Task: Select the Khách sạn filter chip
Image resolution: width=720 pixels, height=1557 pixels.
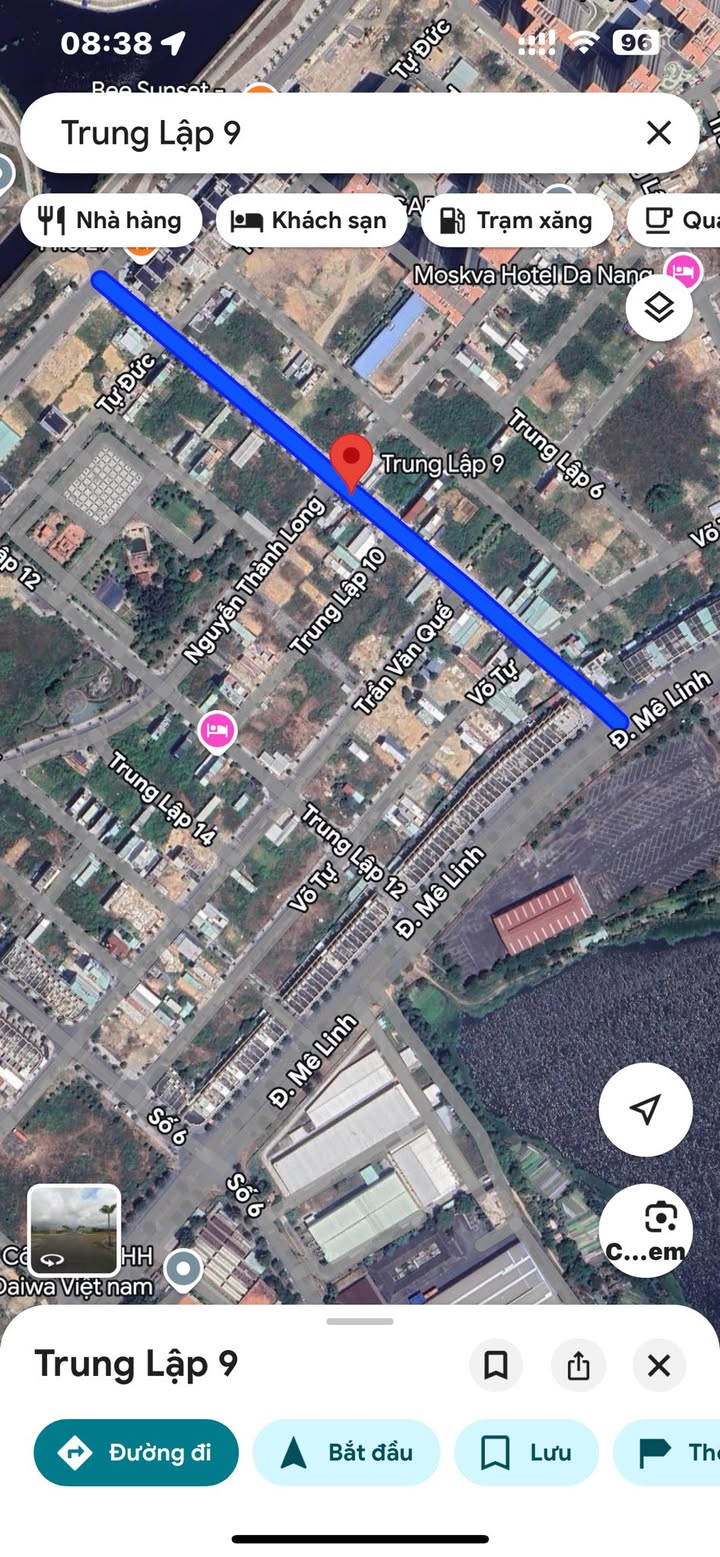Action: (312, 220)
